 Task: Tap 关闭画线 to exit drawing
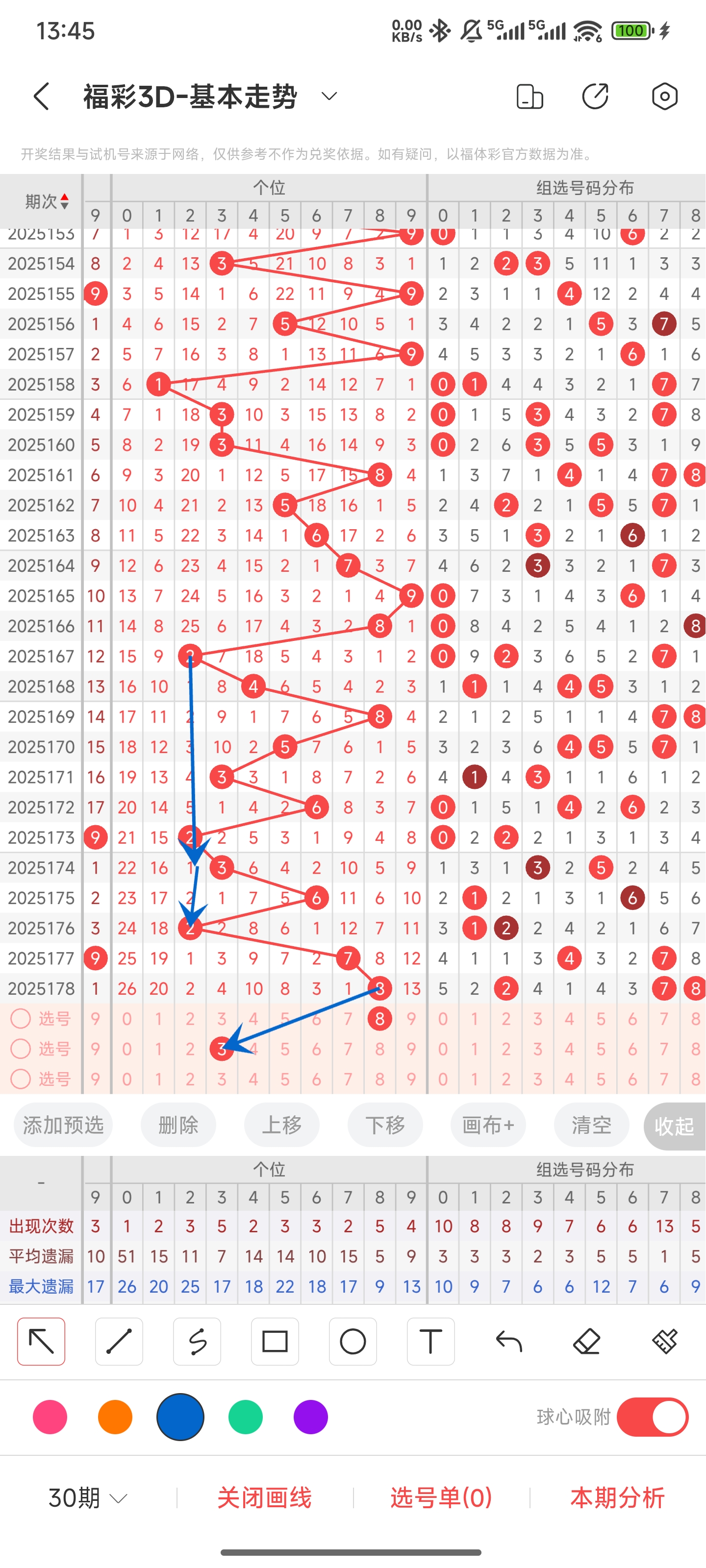point(264,1497)
